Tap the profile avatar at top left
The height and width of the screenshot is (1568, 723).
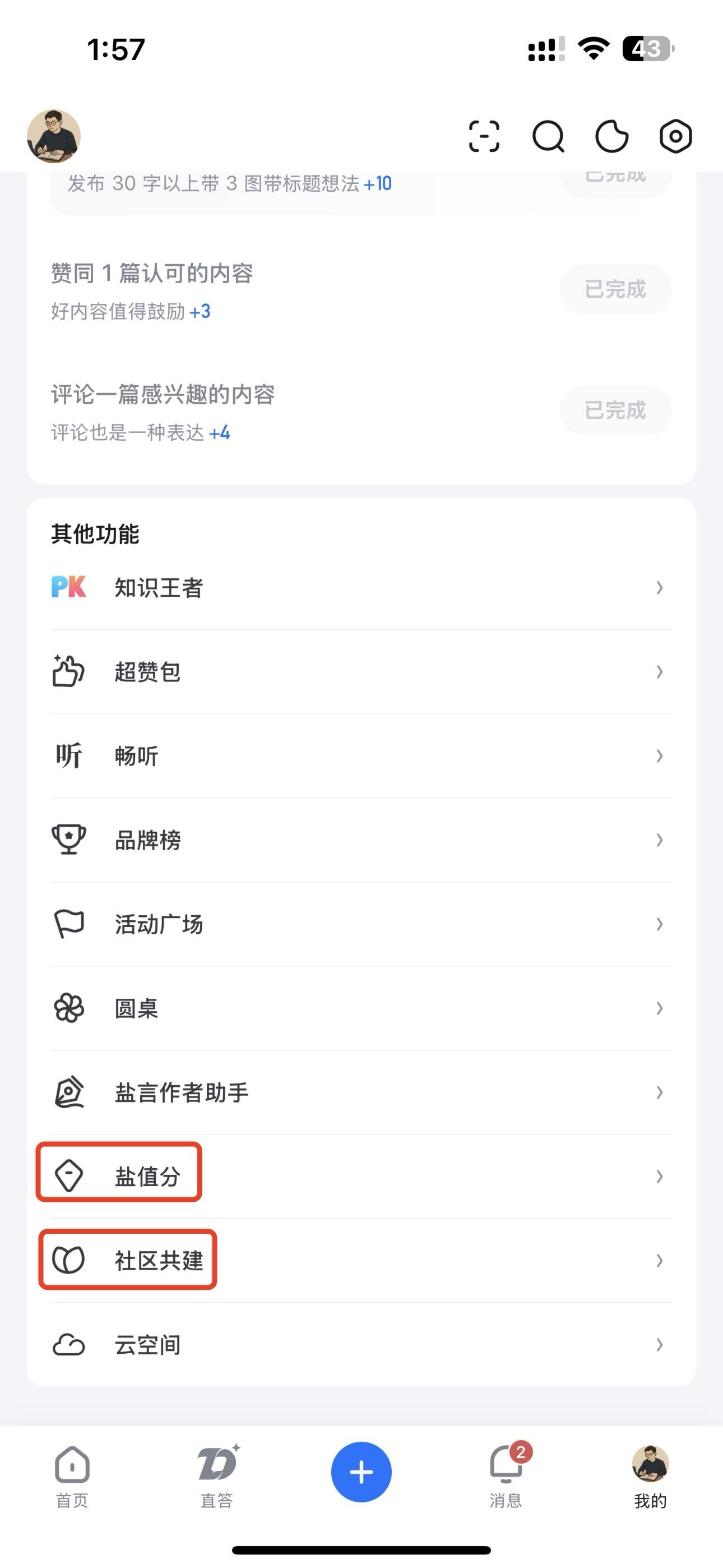click(x=54, y=136)
